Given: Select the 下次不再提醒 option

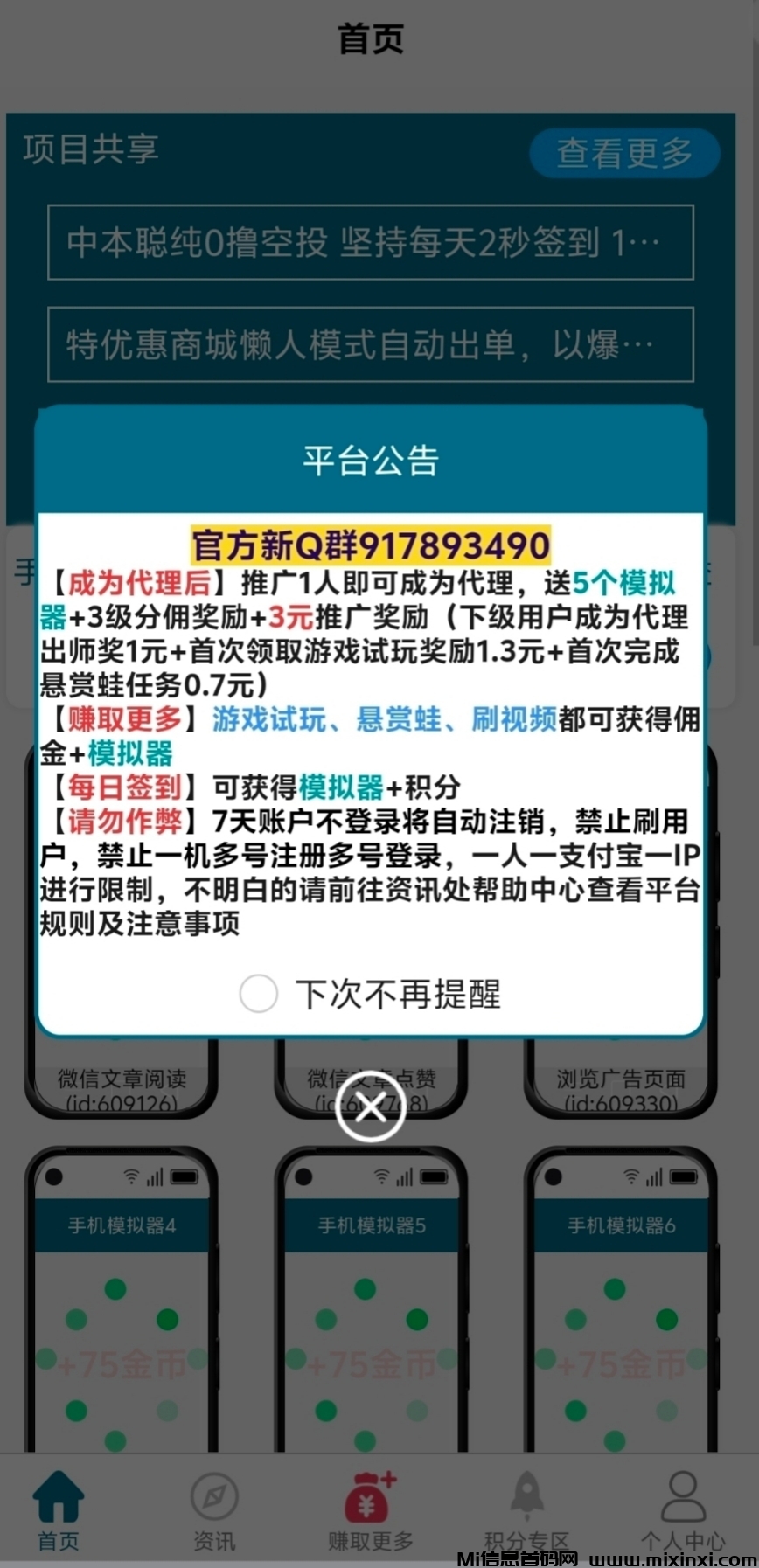Looking at the screenshot, I should (259, 994).
